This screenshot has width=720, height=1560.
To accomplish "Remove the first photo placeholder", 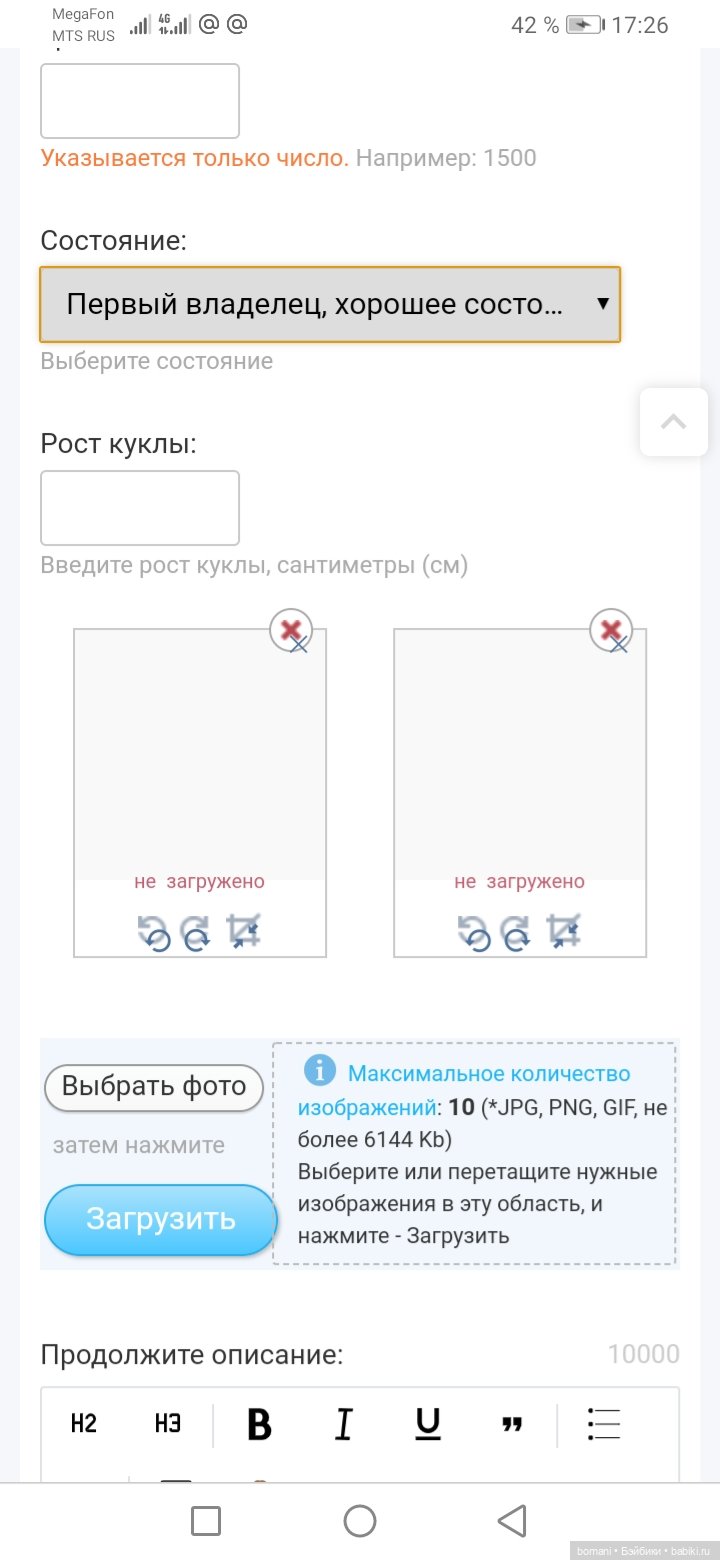I will point(292,631).
